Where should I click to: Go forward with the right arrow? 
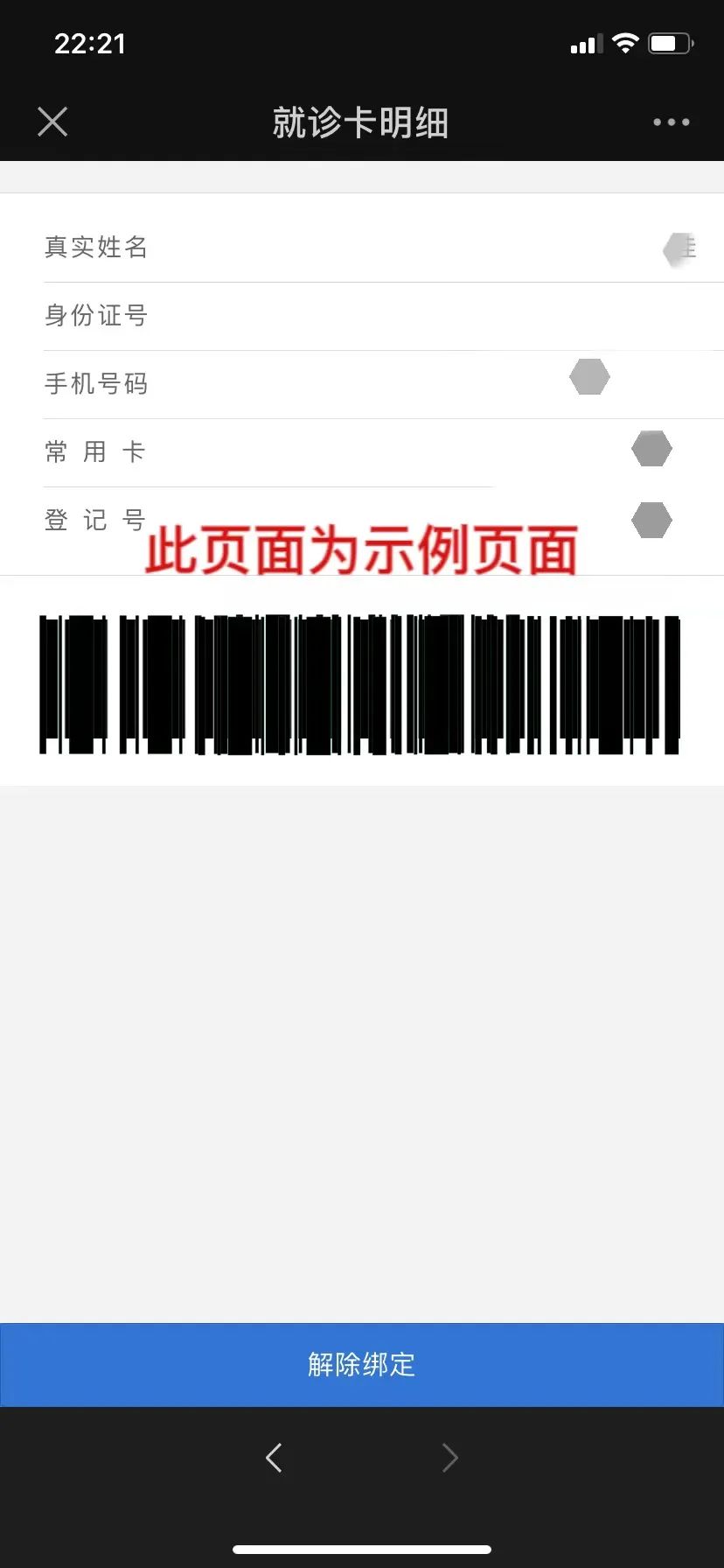coord(450,1457)
